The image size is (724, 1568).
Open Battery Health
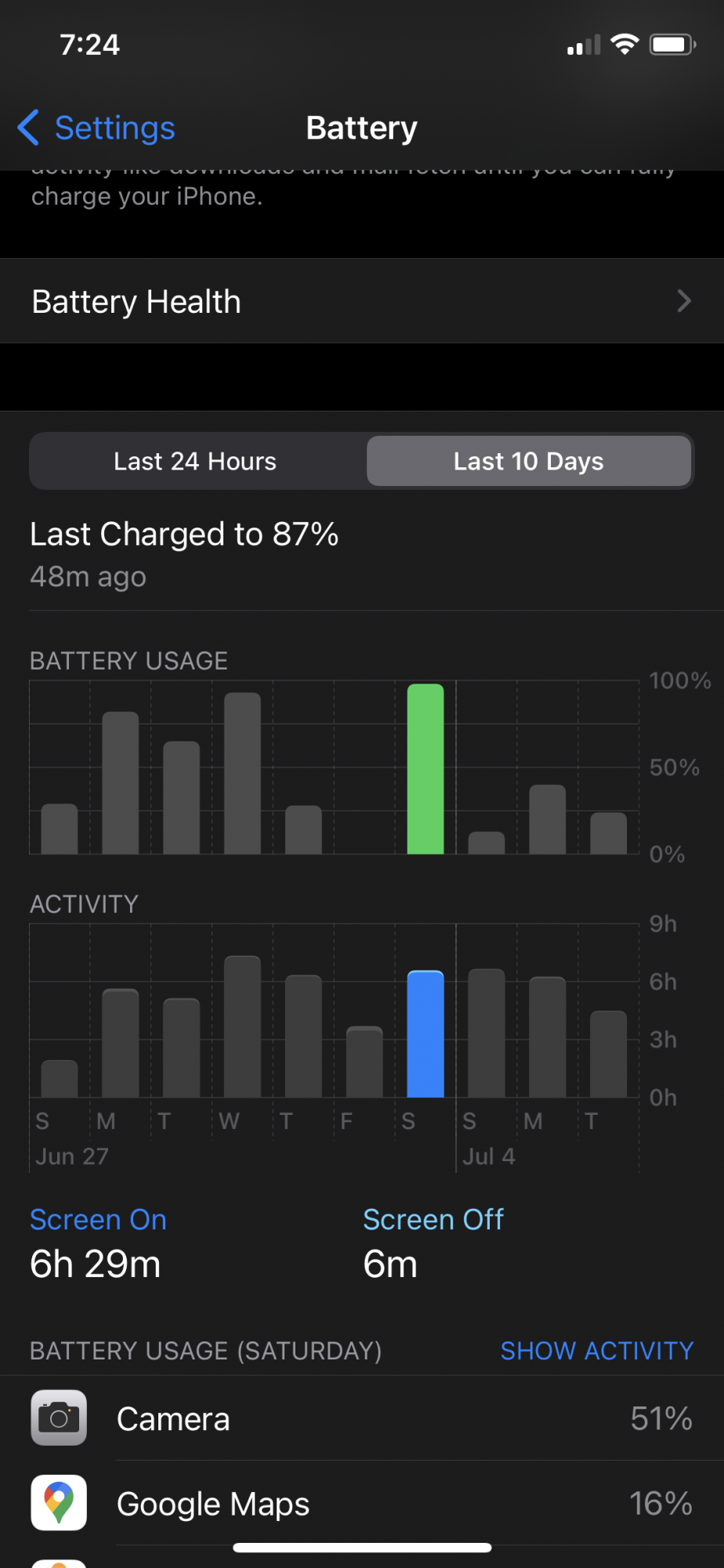362,301
